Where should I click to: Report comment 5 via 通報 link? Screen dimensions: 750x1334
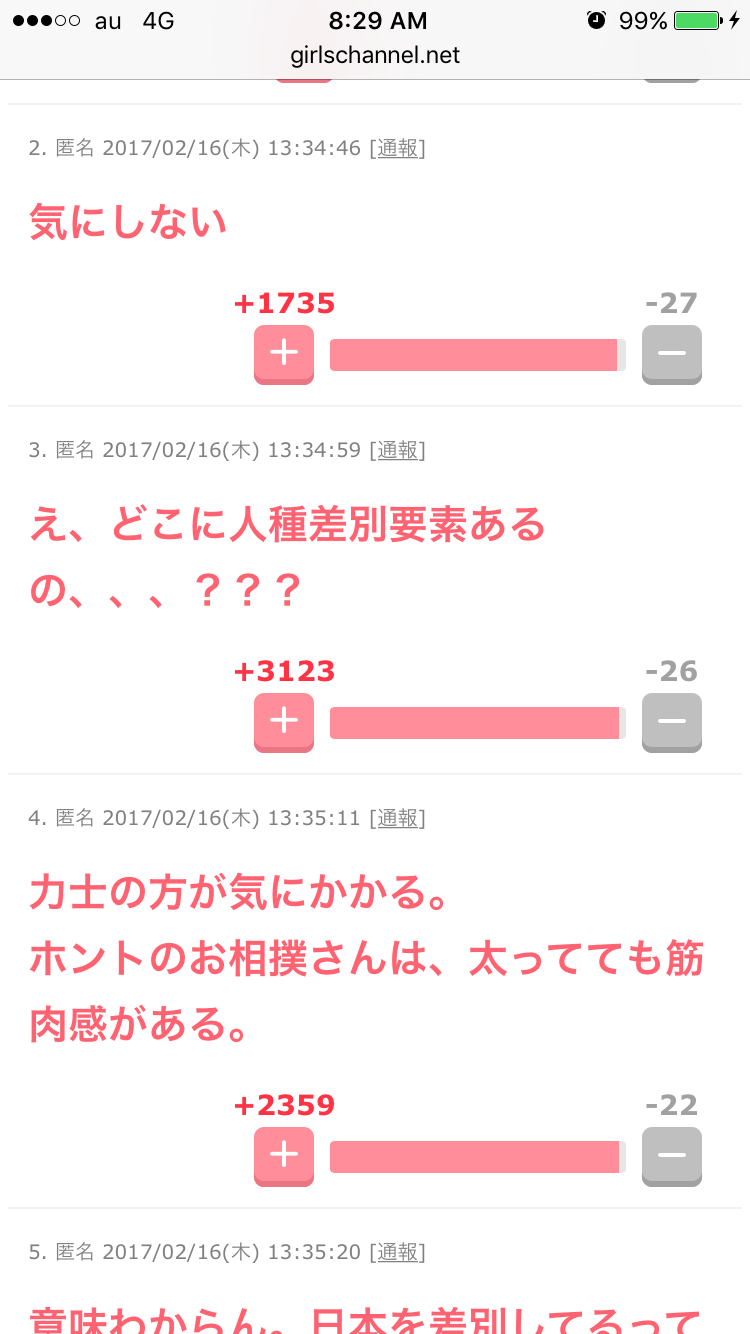point(398,1252)
